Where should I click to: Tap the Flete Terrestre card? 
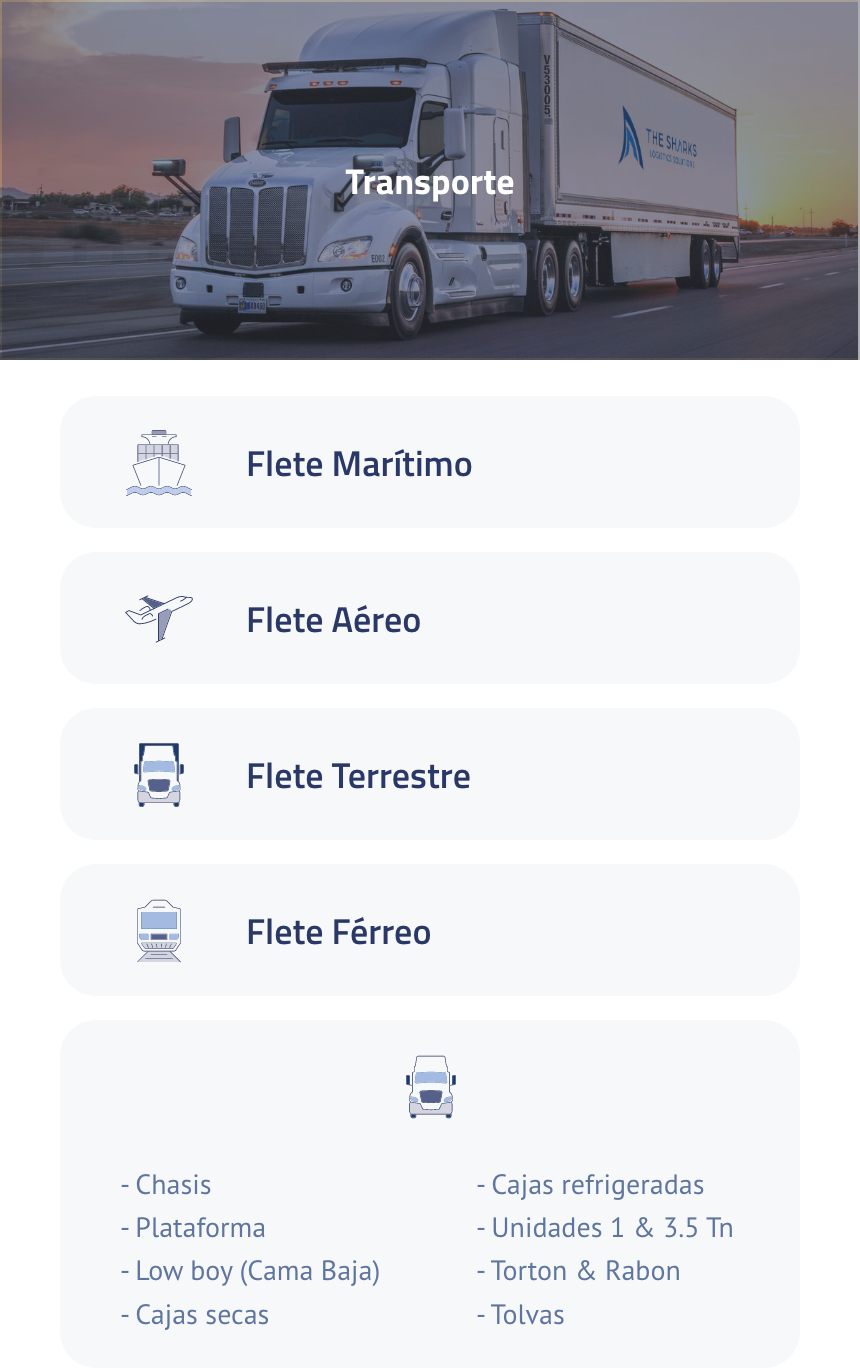coord(429,775)
